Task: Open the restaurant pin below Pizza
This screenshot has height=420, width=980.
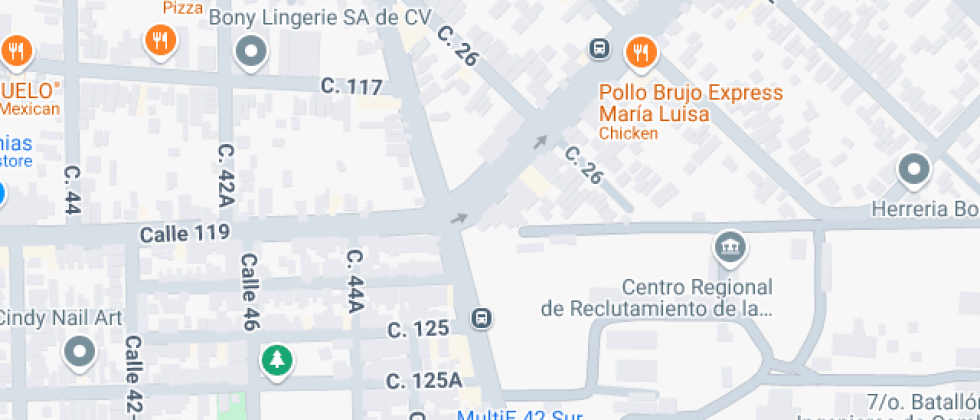Action: coord(160,40)
